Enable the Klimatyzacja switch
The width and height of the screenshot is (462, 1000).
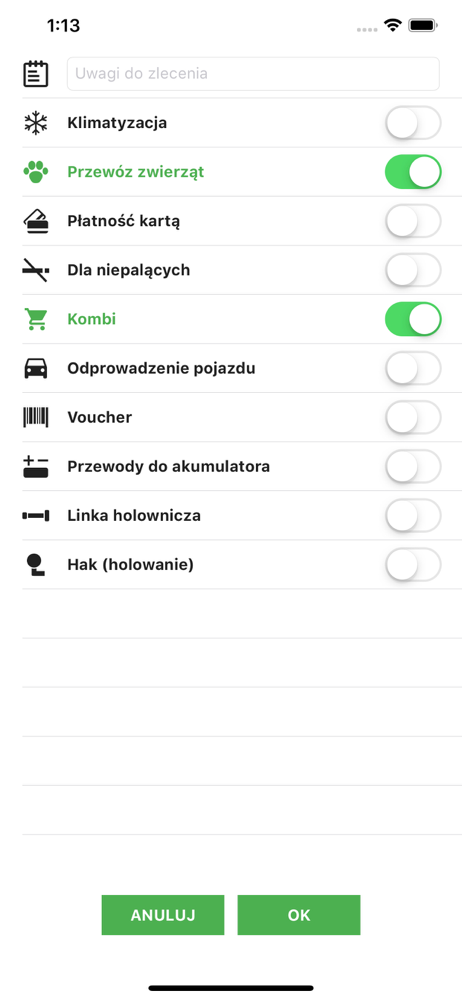pyautogui.click(x=414, y=122)
